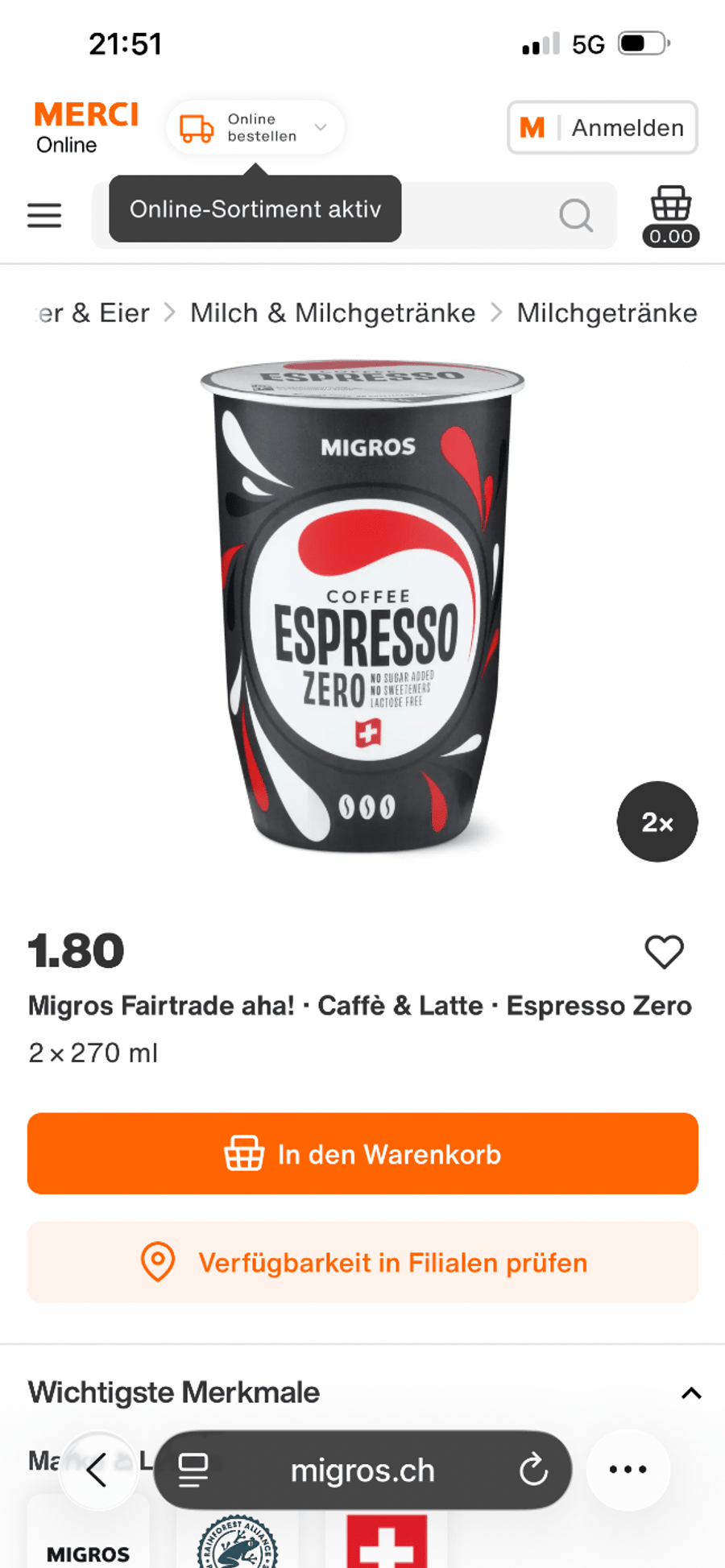
Task: Collapse the Wichtigste Merkmale section
Action: [x=690, y=1393]
